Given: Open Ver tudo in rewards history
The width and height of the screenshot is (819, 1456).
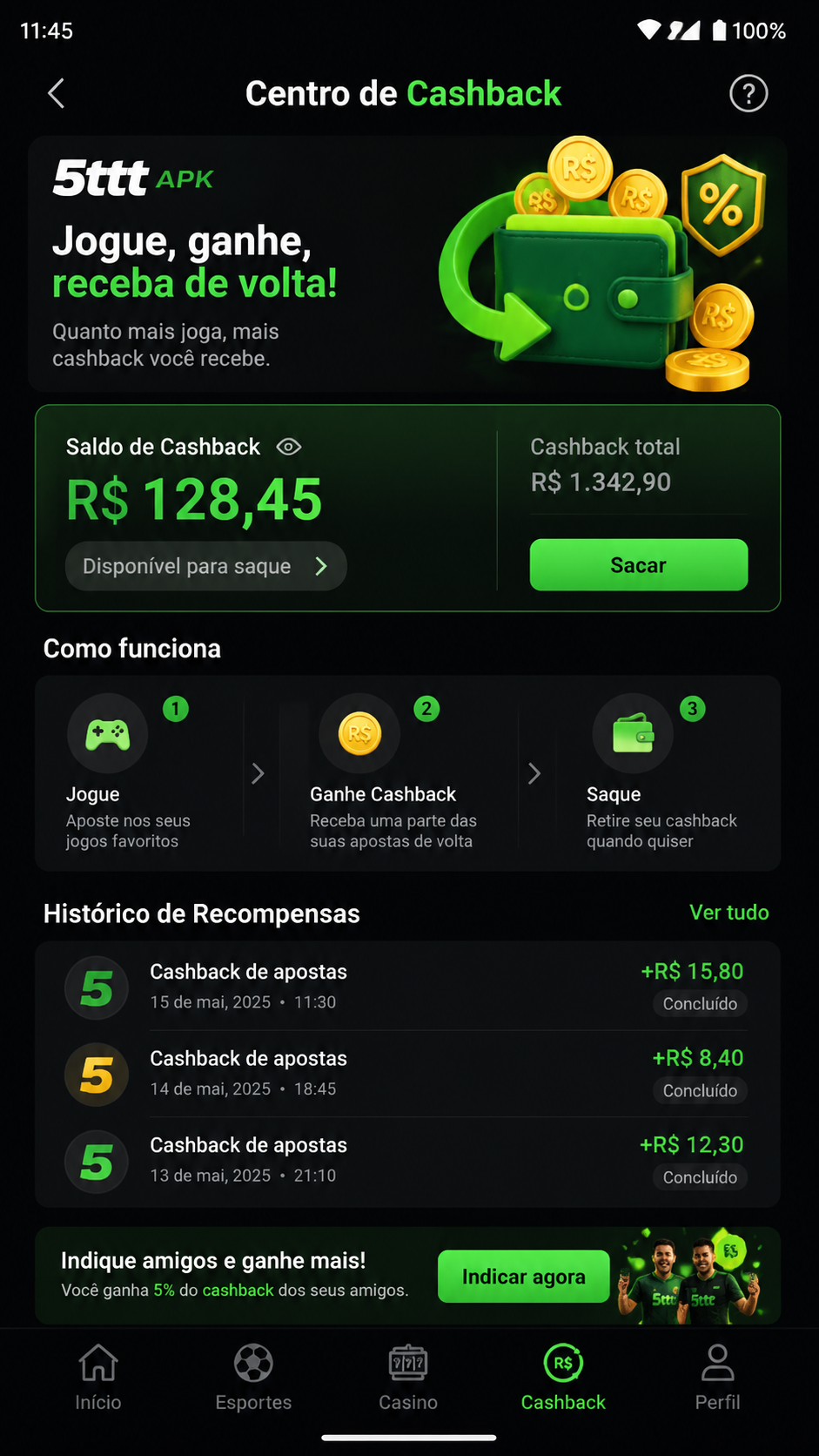Looking at the screenshot, I should tap(729, 913).
